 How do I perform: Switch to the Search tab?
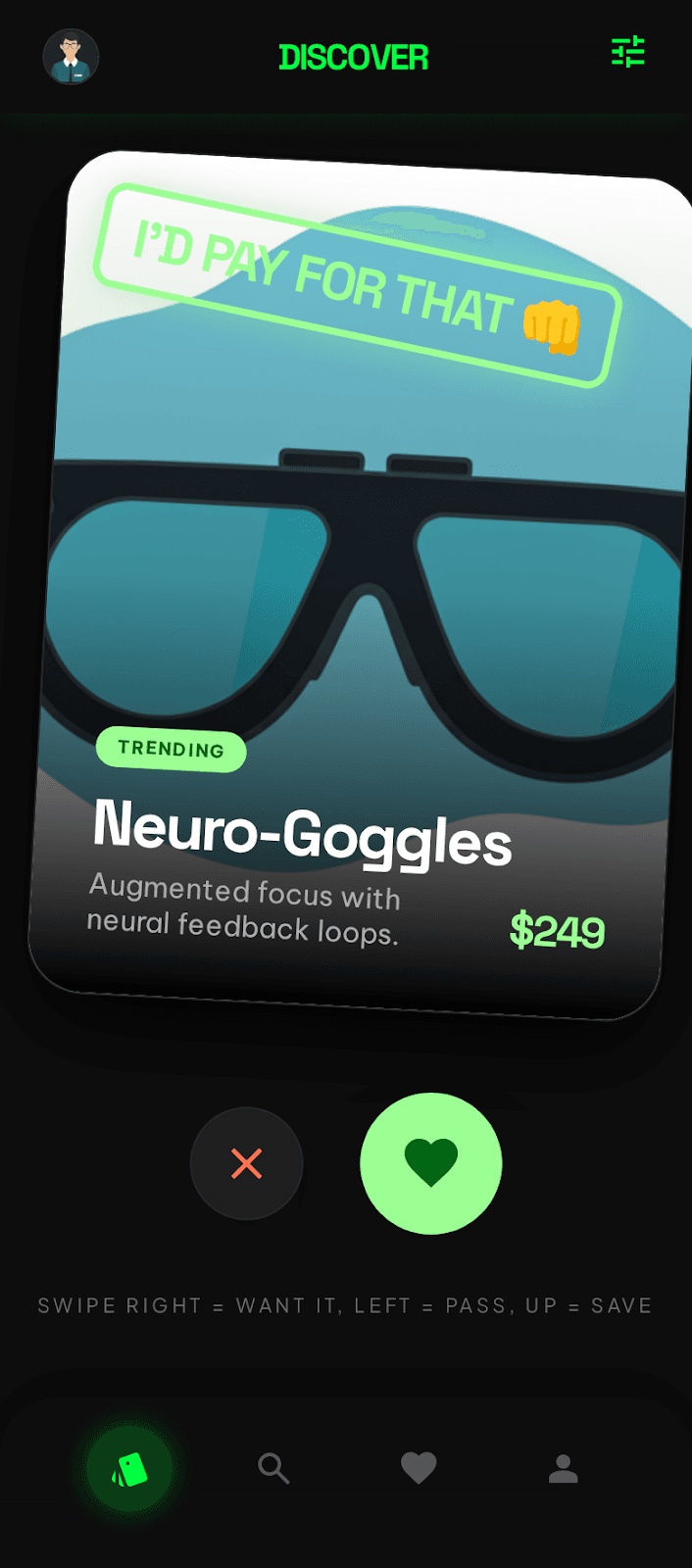point(273,1468)
